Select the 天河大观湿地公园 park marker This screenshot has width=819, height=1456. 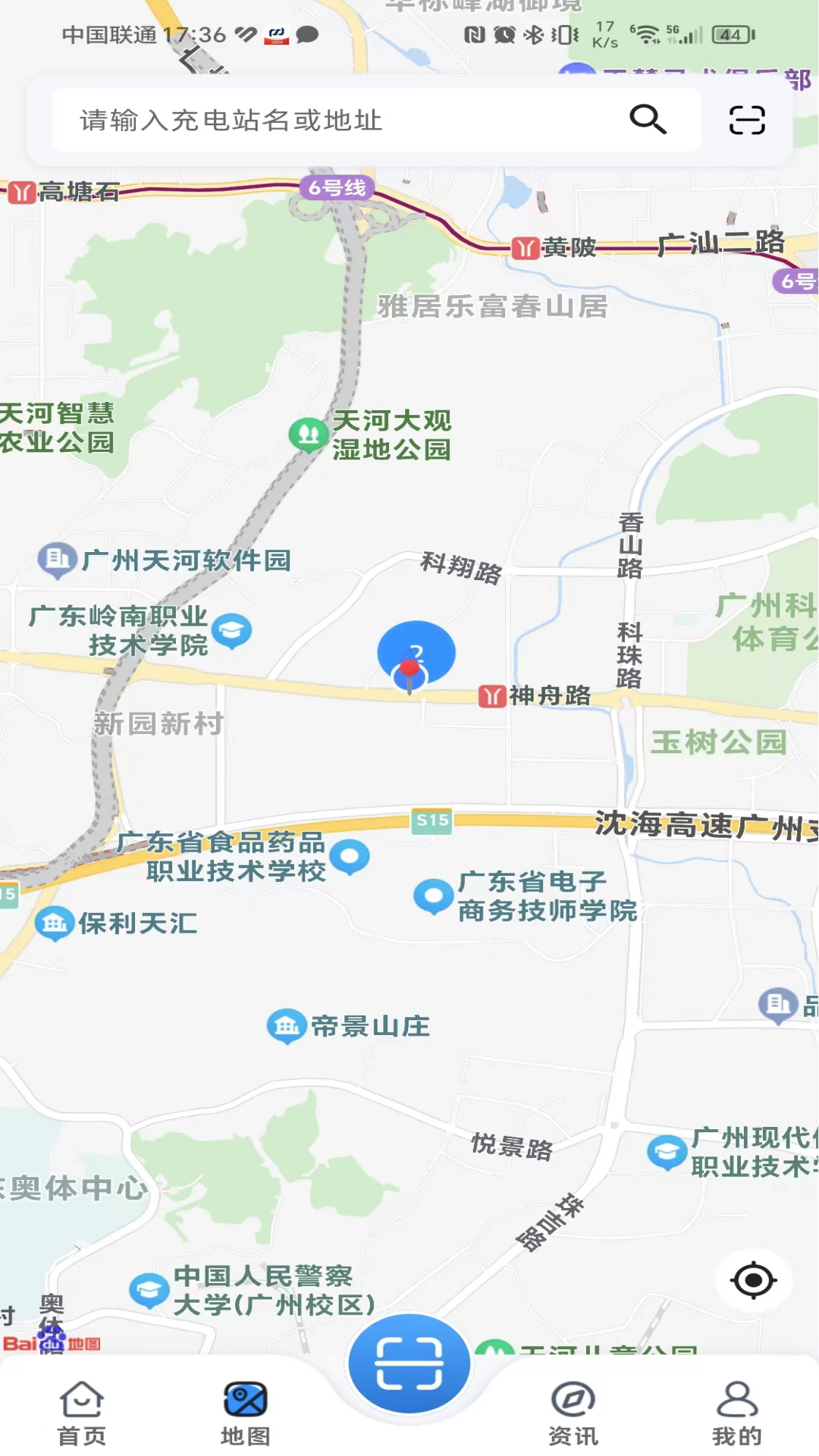pos(308,433)
